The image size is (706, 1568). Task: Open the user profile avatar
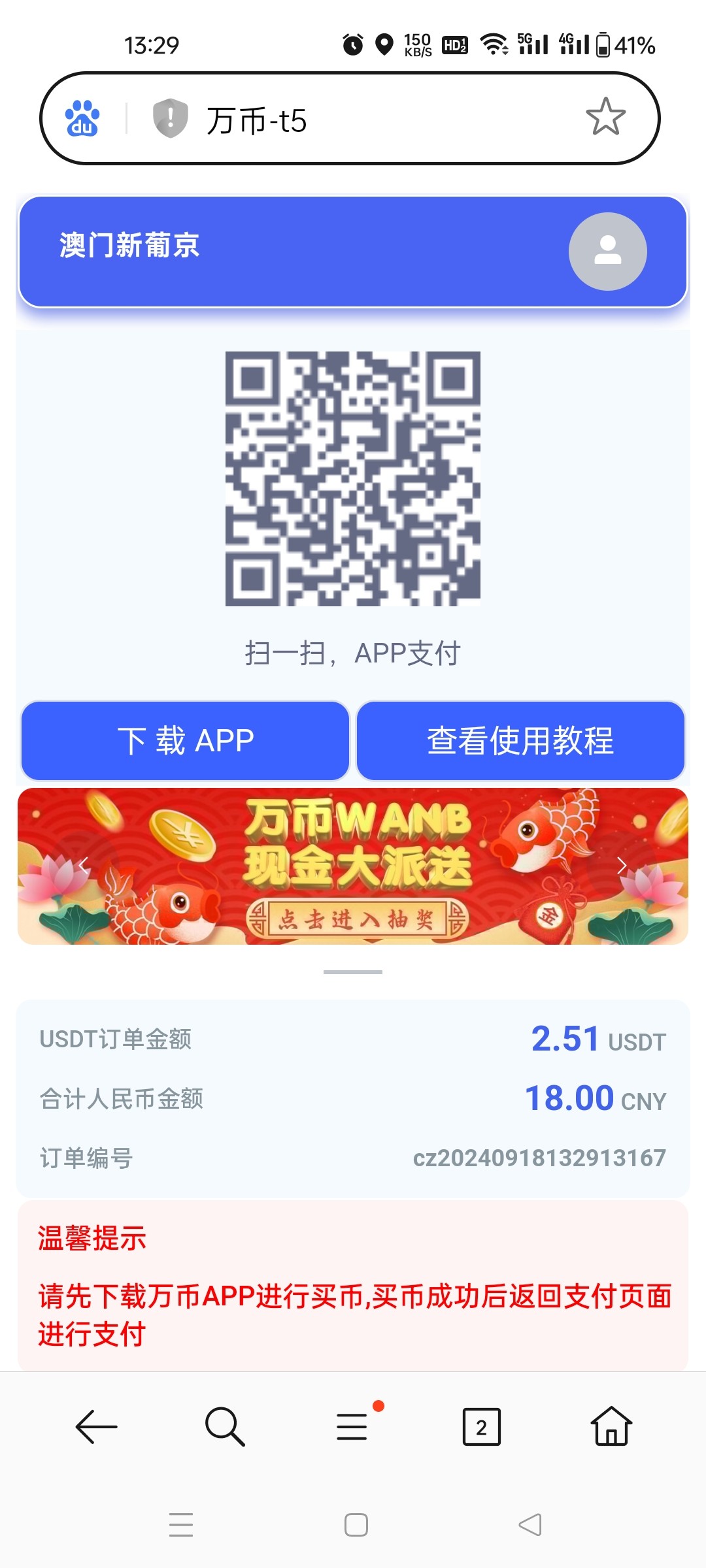[x=607, y=252]
